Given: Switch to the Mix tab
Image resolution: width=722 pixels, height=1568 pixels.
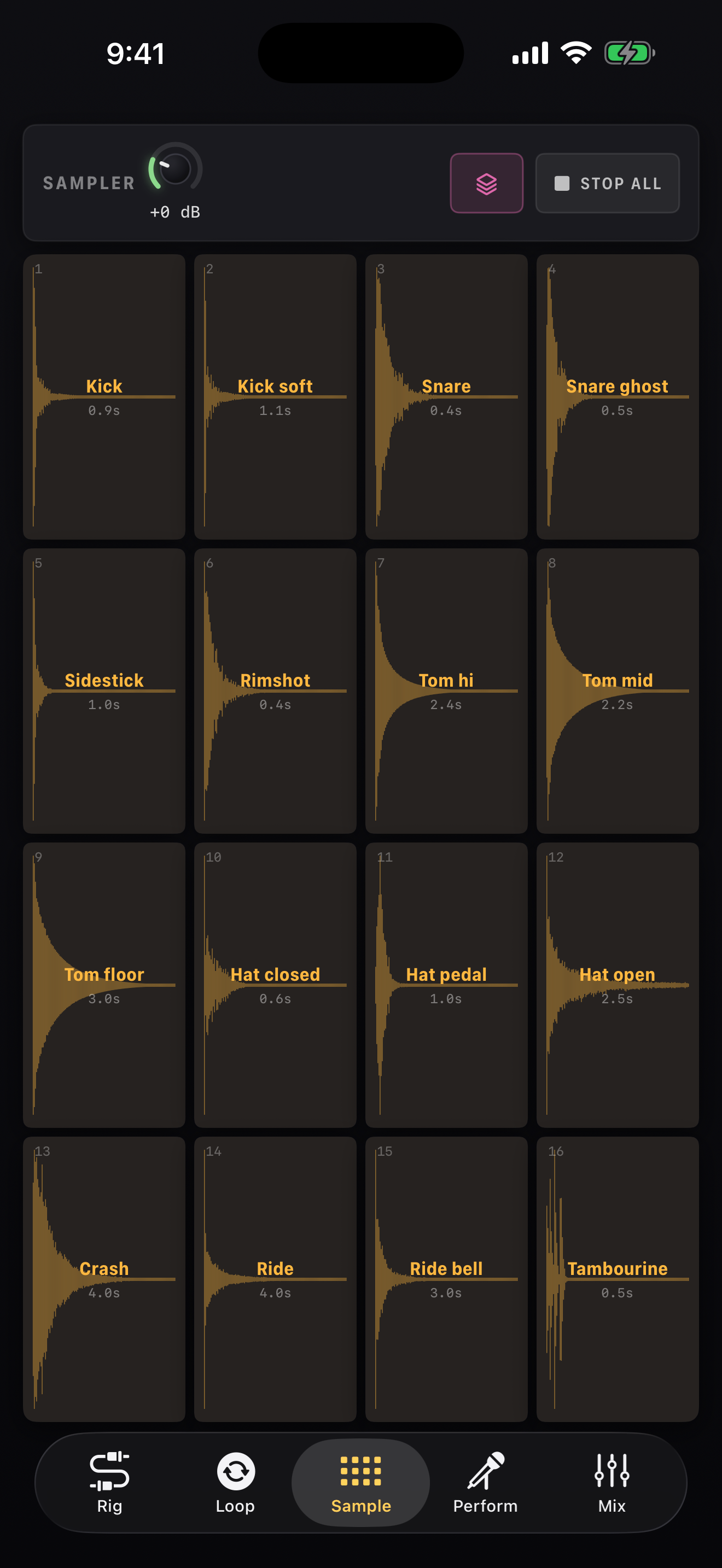Looking at the screenshot, I should coord(612,1482).
